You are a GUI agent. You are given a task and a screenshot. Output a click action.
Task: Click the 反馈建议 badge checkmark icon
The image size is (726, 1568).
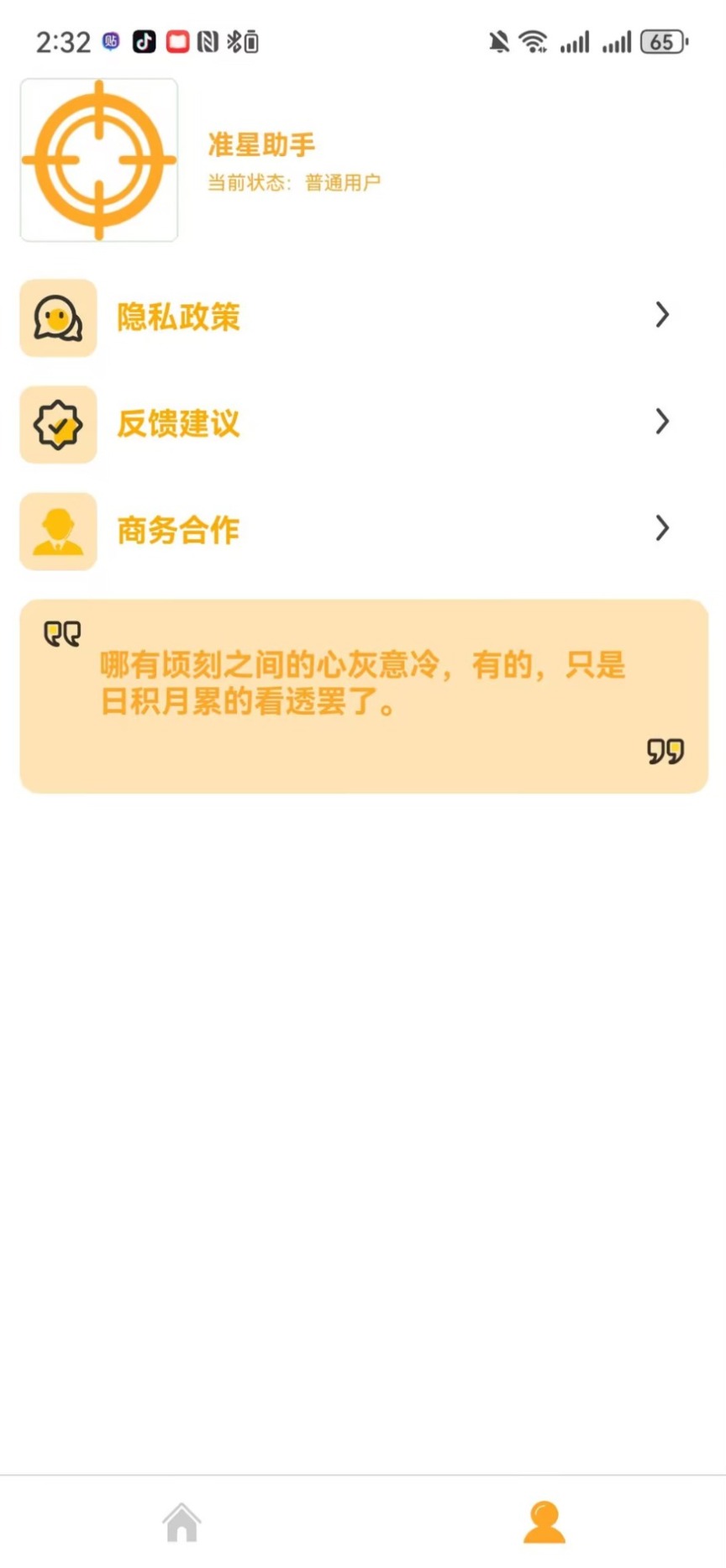[57, 425]
